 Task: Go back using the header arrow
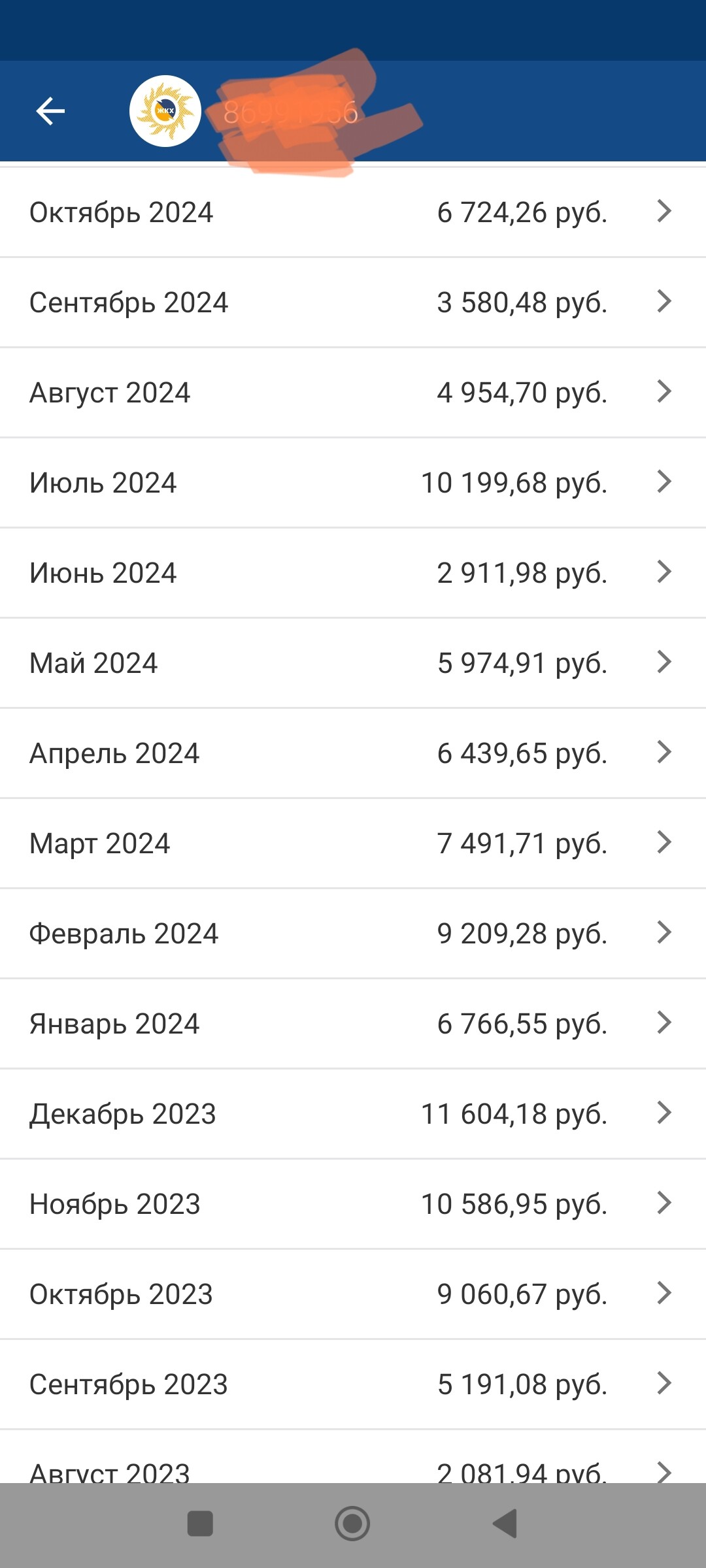click(x=50, y=111)
